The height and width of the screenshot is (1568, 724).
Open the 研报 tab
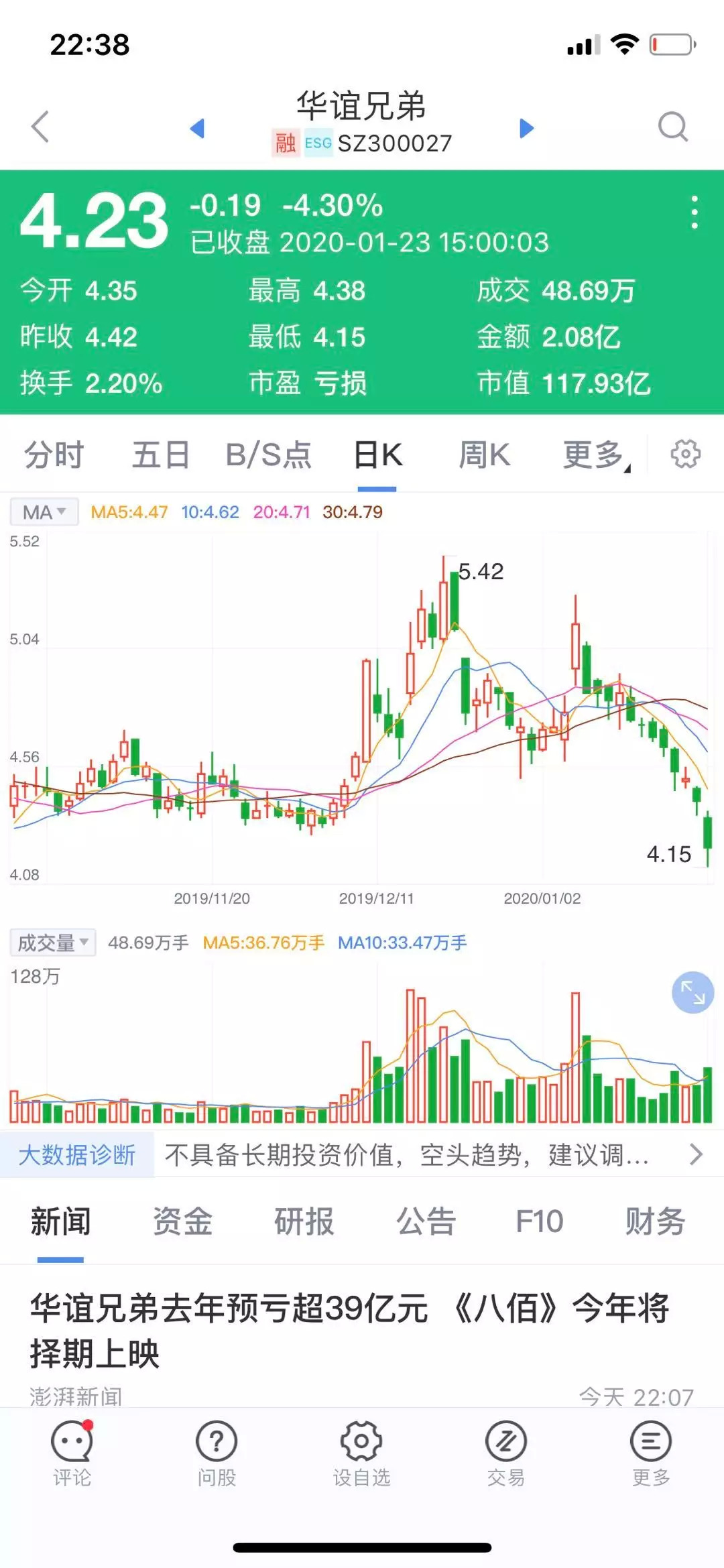pos(304,1221)
